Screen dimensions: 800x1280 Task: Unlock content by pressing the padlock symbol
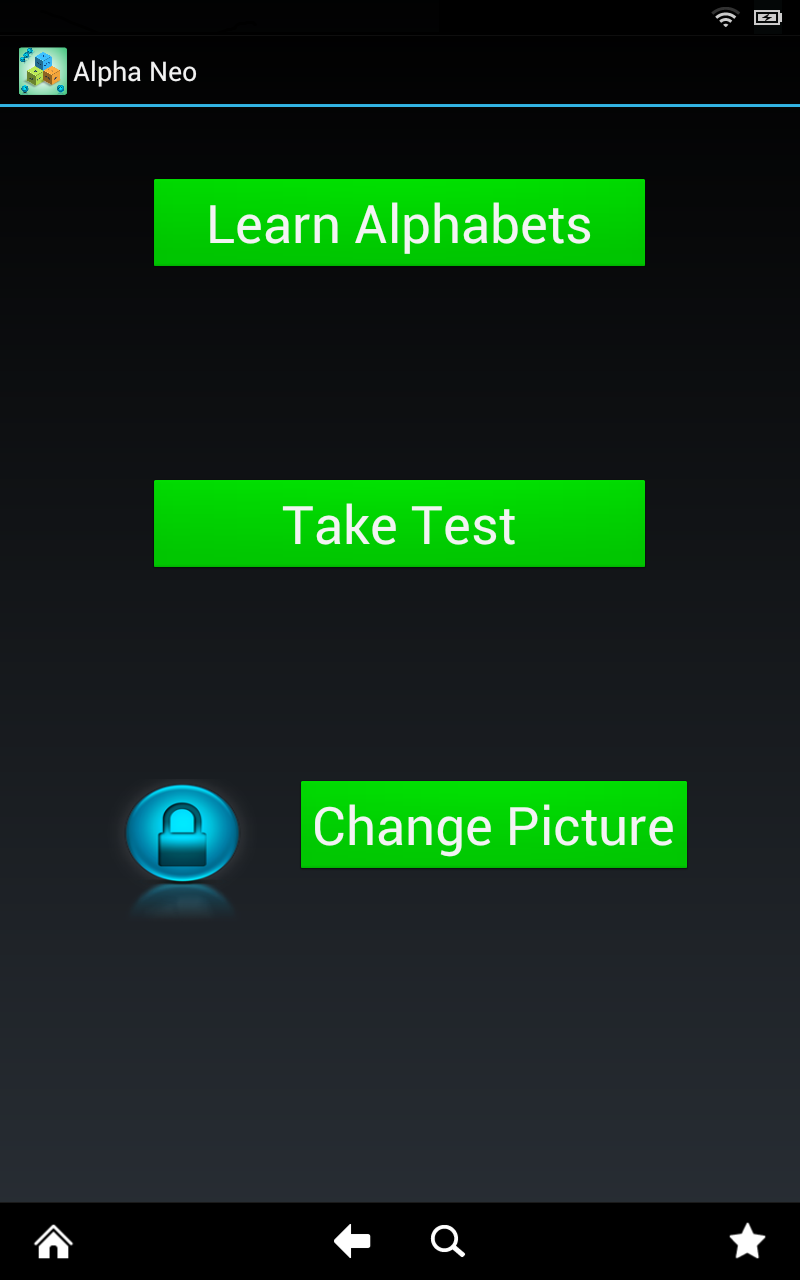click(x=181, y=832)
